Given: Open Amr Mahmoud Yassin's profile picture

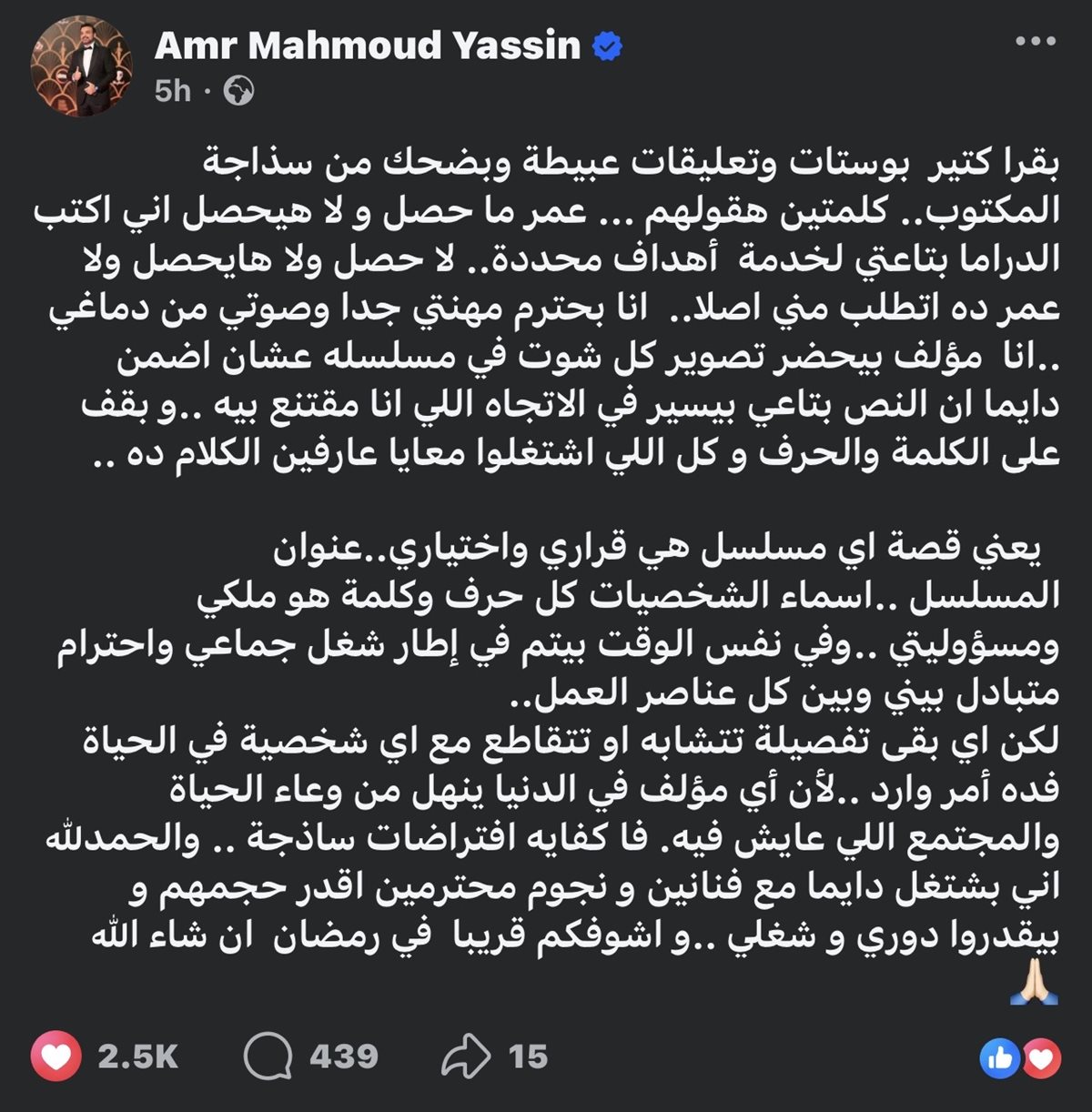Looking at the screenshot, I should (x=83, y=67).
